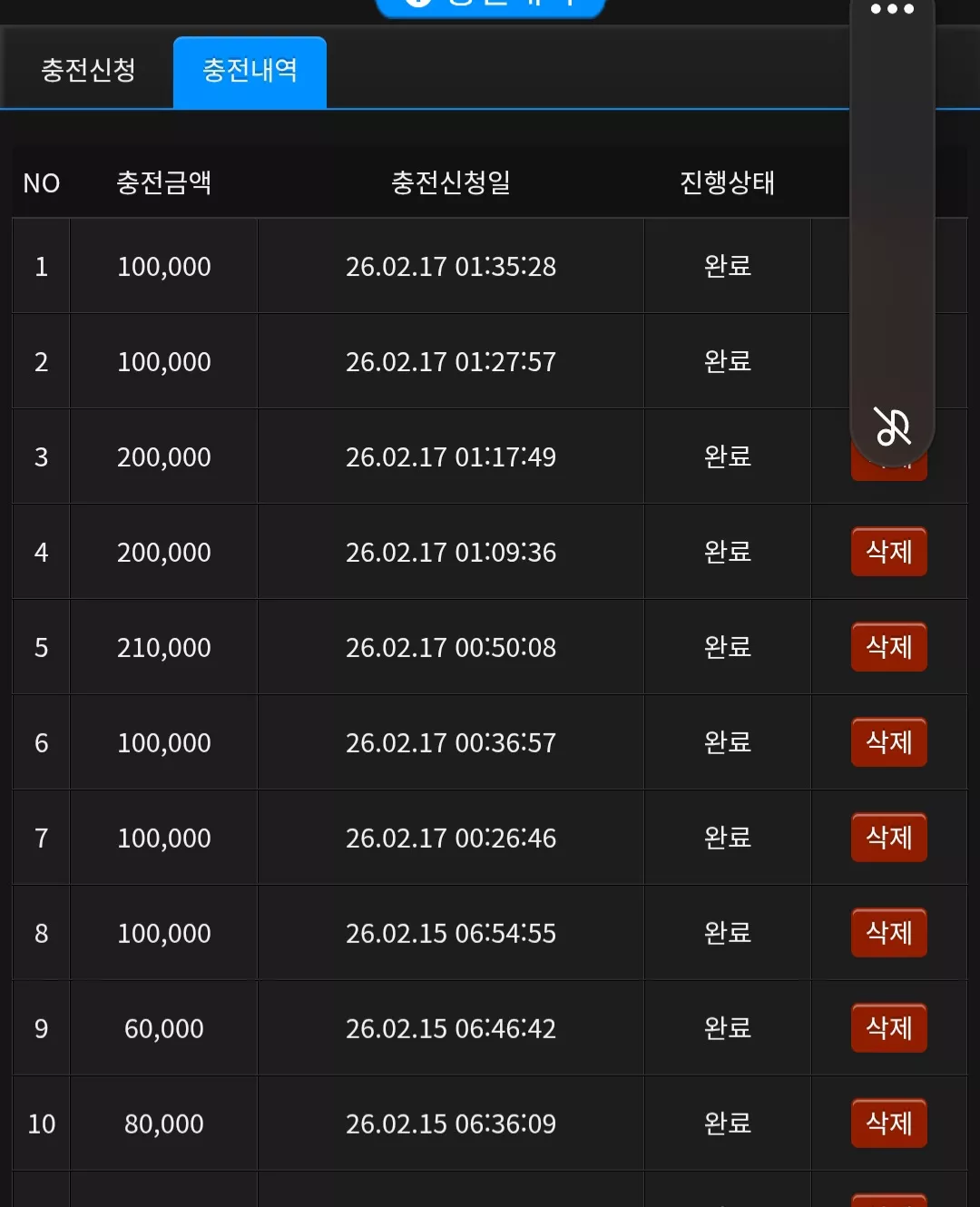
Task: Select the 충전내역 tab
Action: (250, 72)
